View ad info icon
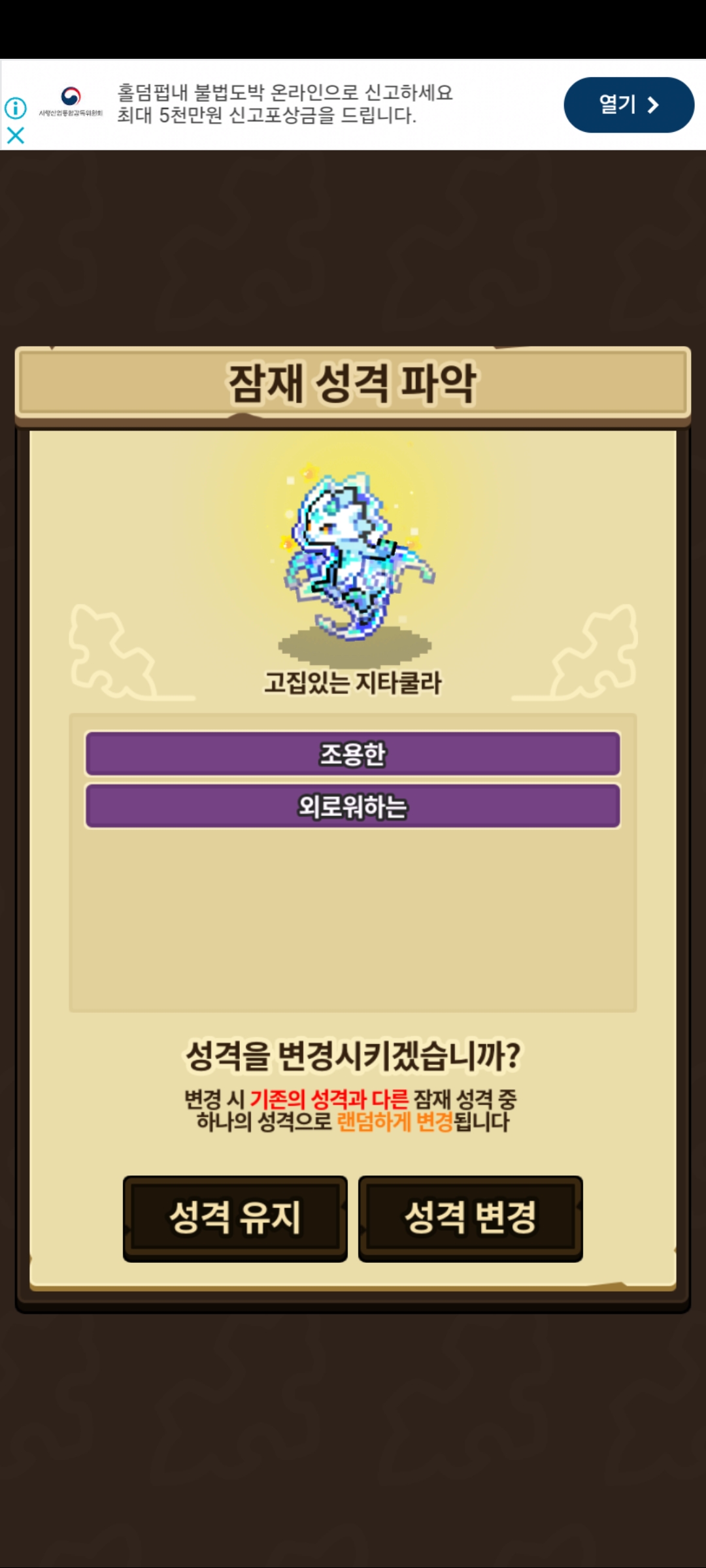This screenshot has width=706, height=1568. [x=16, y=108]
